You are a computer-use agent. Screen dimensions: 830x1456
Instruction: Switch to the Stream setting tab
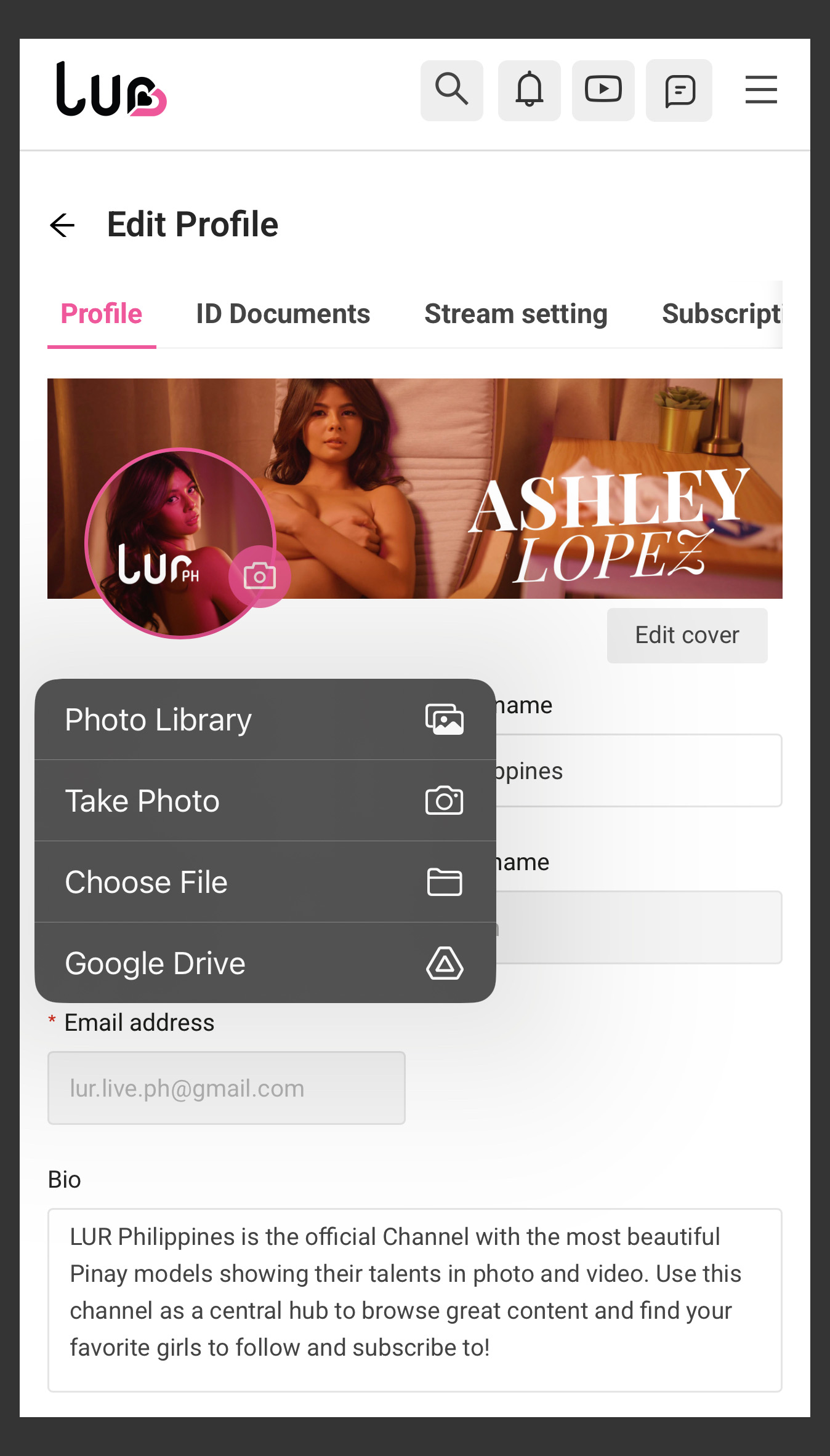515,314
